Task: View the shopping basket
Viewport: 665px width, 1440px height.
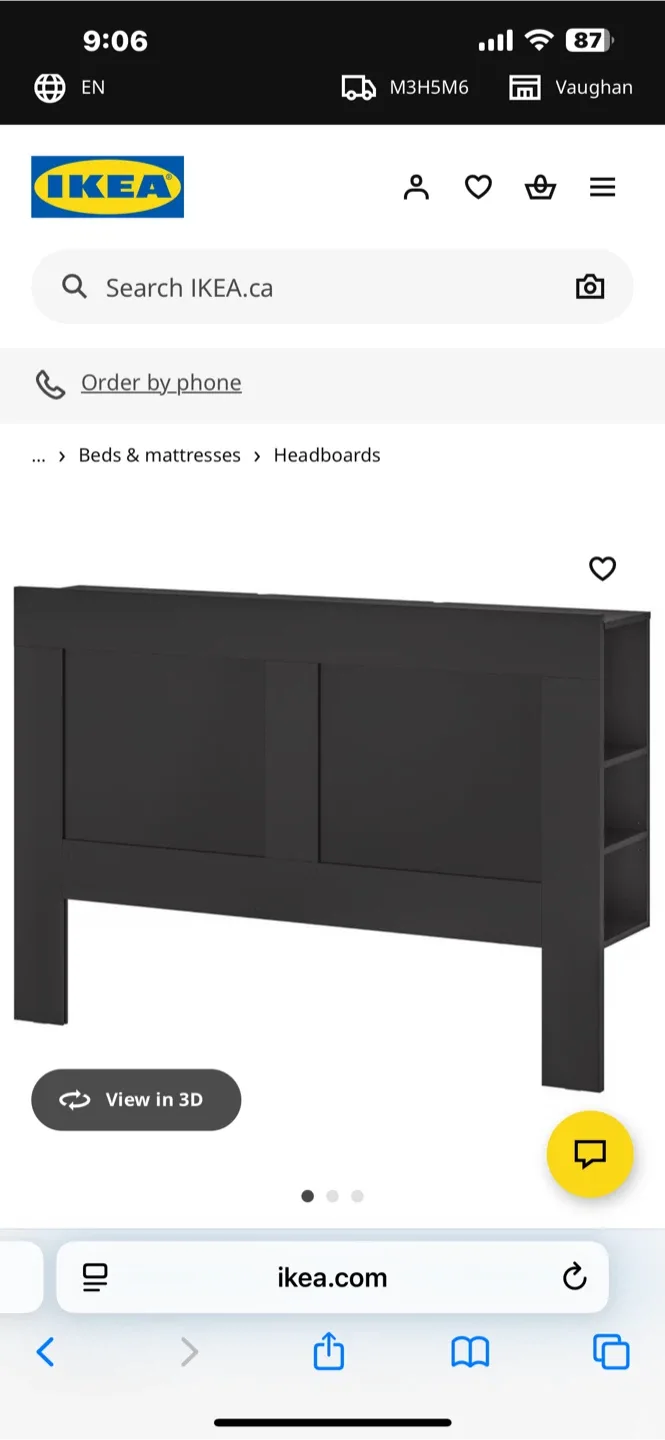Action: (x=540, y=187)
